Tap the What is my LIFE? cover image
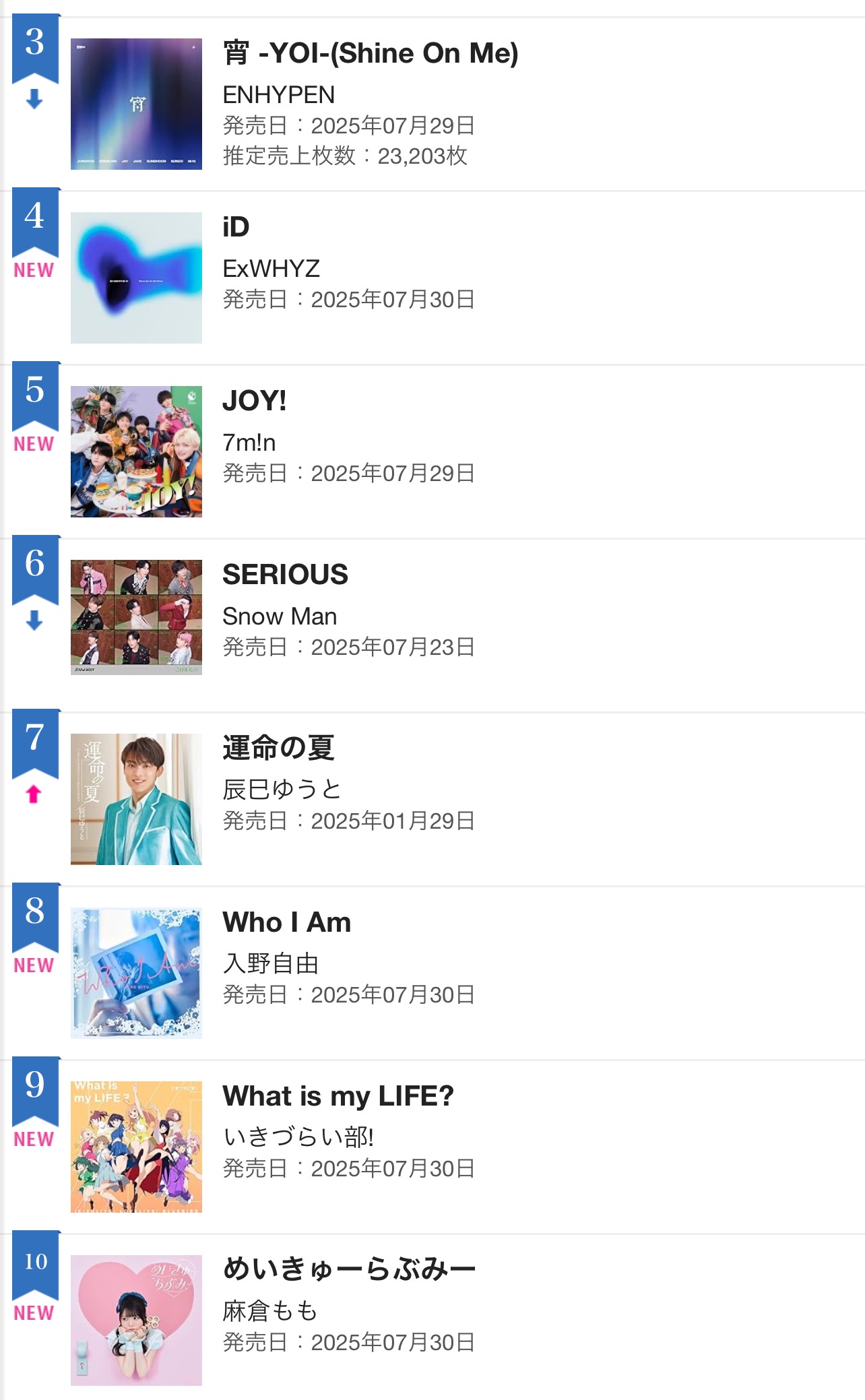 point(136,1147)
